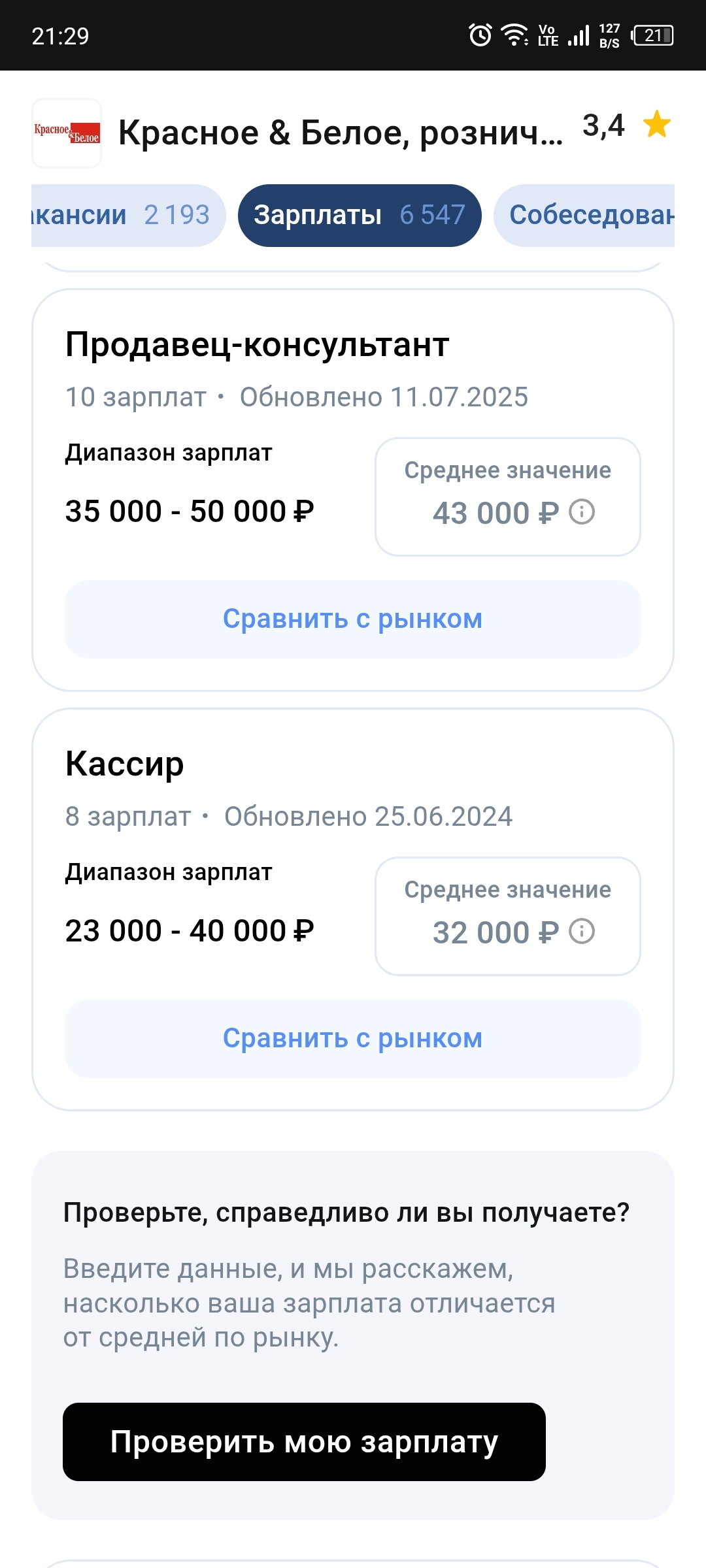
Task: Select the Зарплаты tab
Action: click(x=360, y=216)
